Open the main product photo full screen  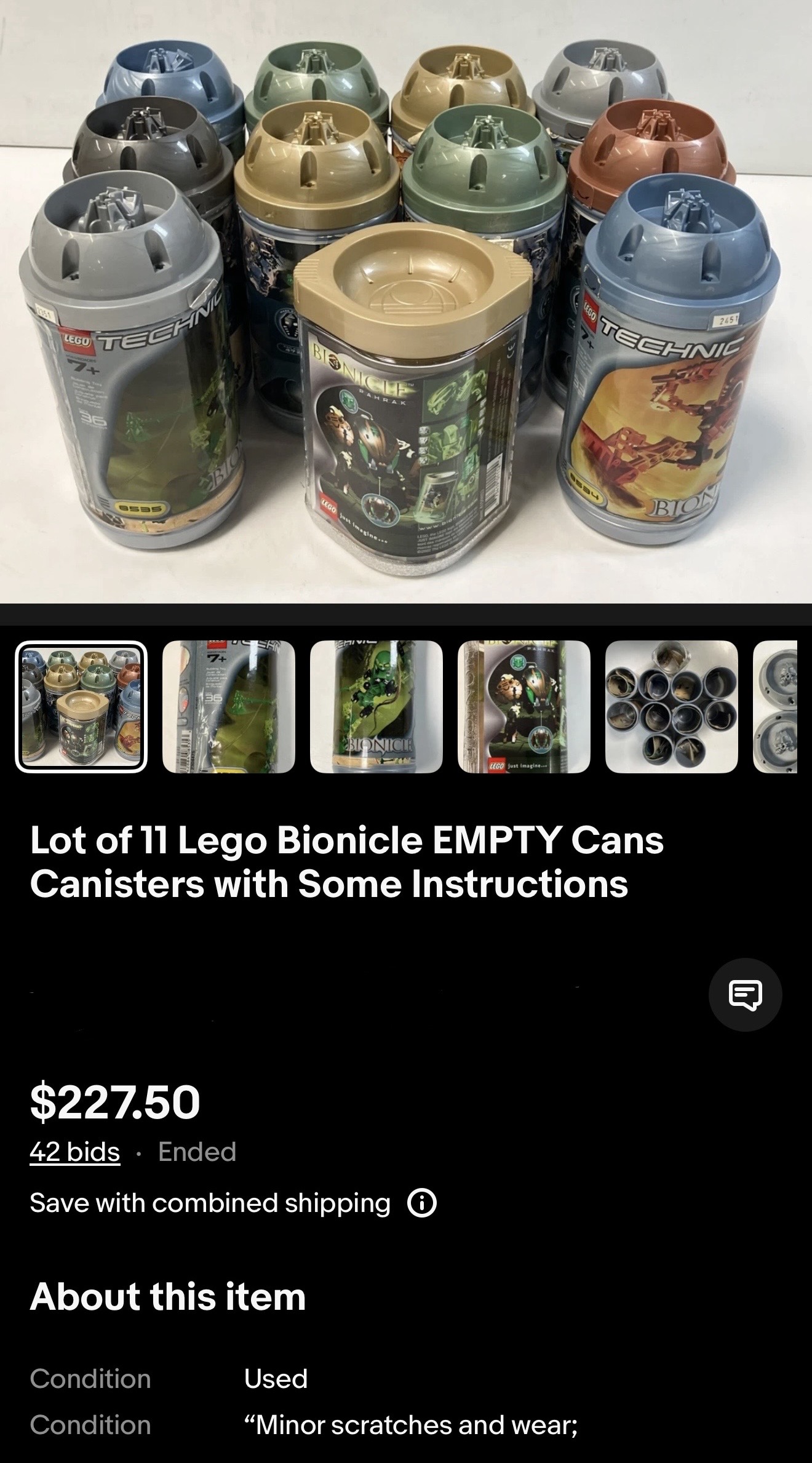coord(406,301)
